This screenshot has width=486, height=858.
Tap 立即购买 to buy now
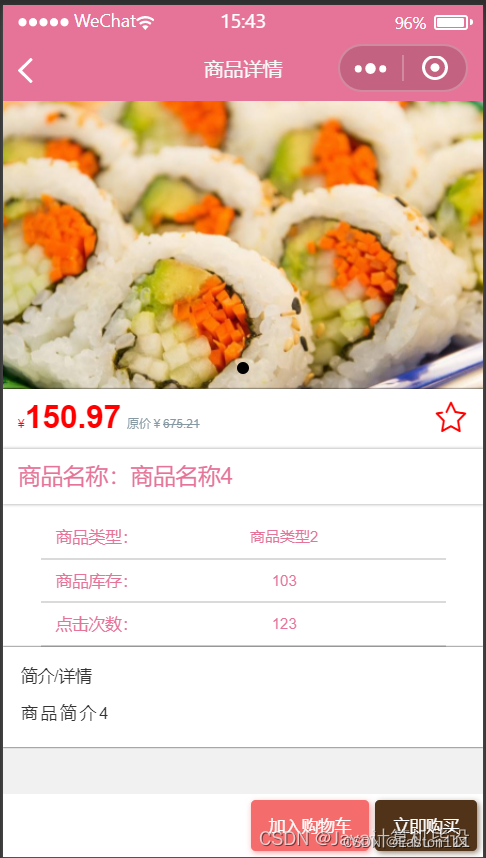pos(426,825)
